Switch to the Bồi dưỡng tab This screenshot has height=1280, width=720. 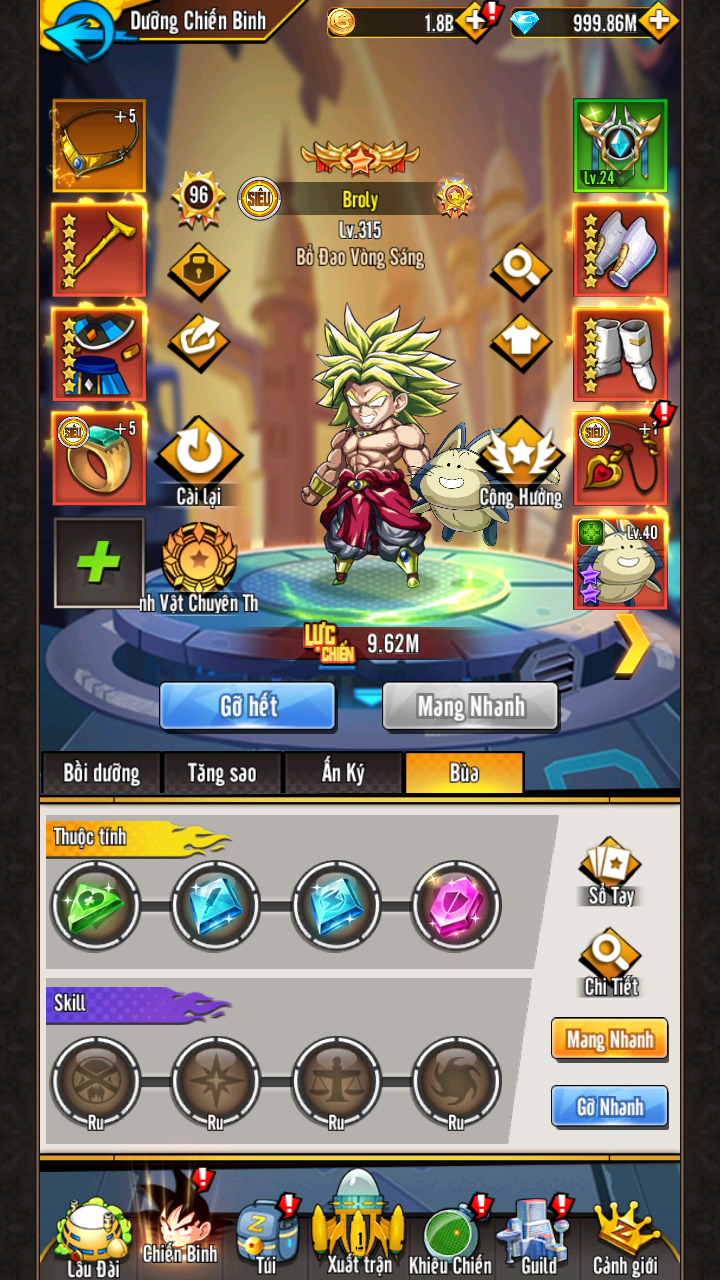(101, 773)
